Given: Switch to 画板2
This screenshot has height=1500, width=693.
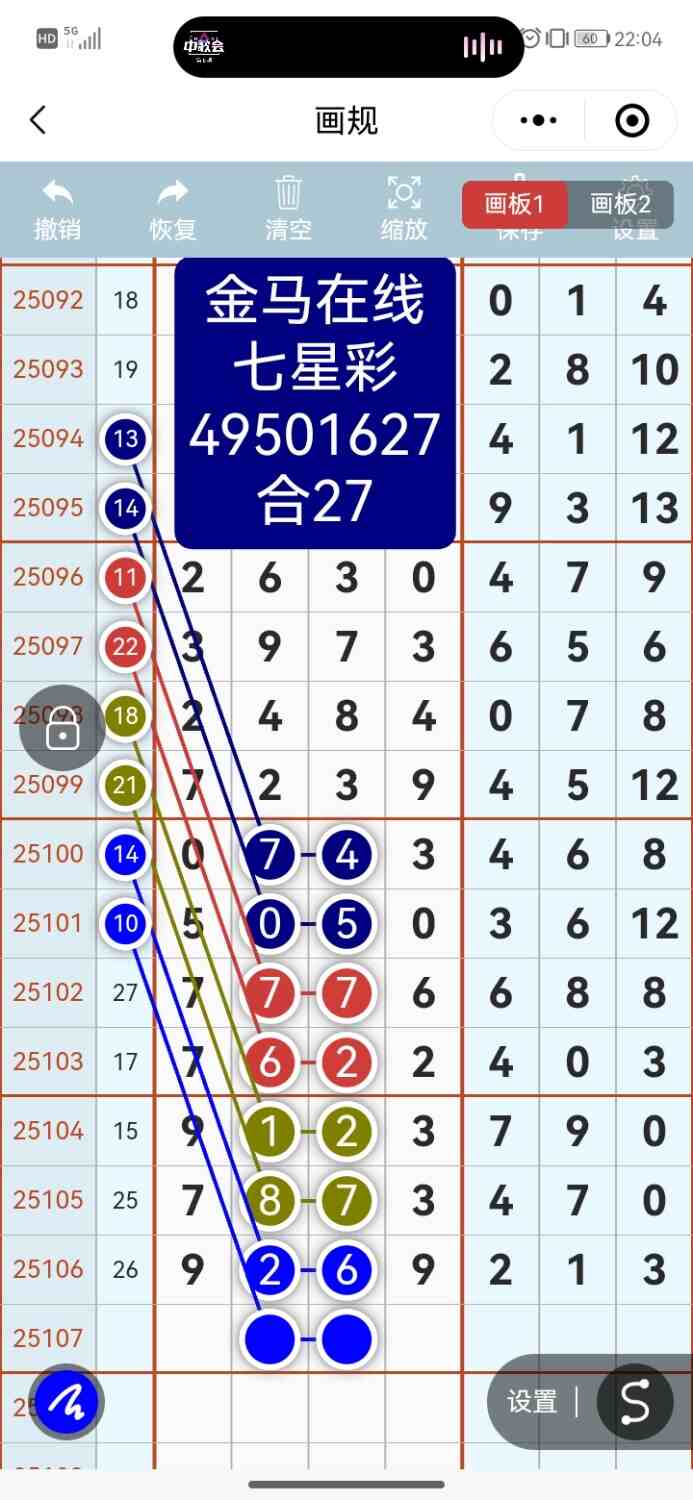Looking at the screenshot, I should tap(620, 205).
